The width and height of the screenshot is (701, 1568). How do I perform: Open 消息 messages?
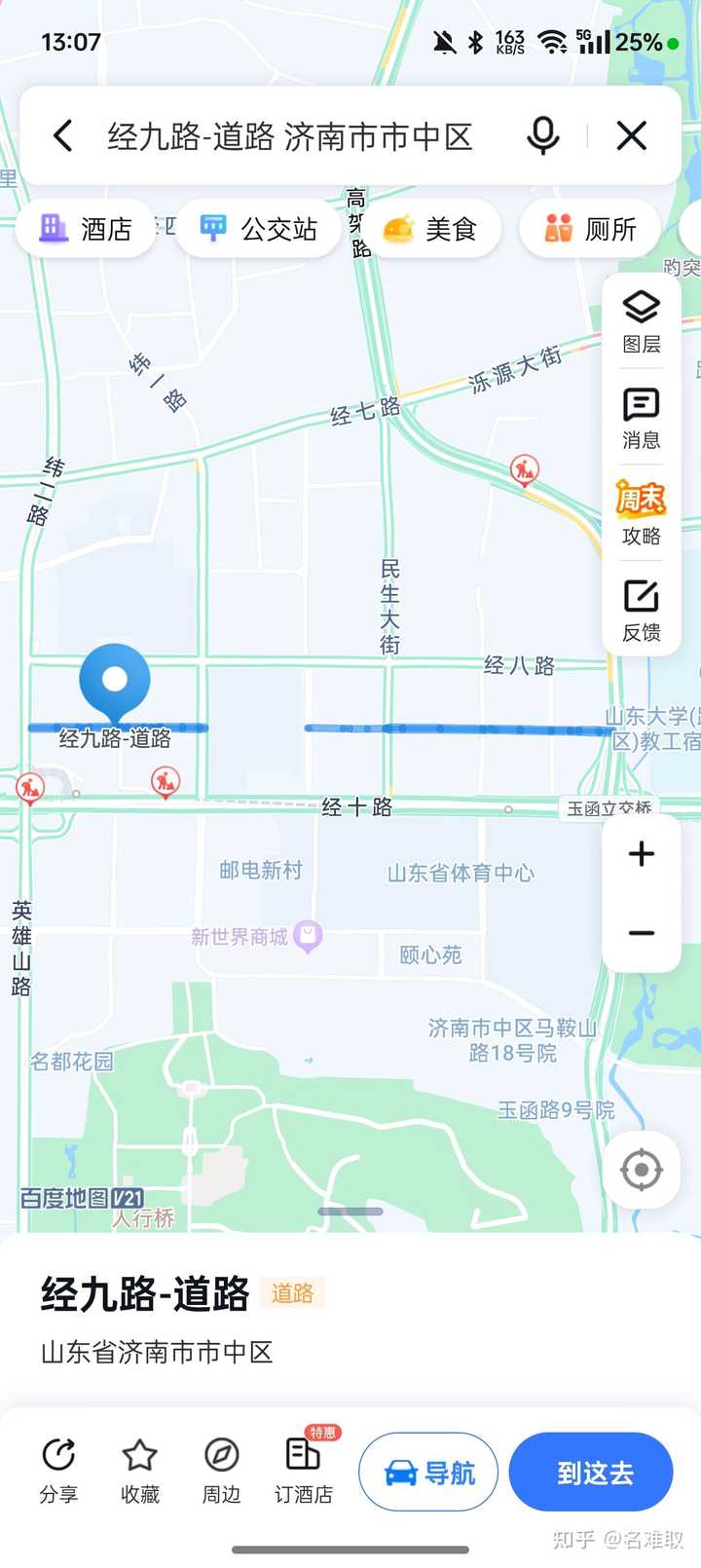pyautogui.click(x=642, y=418)
